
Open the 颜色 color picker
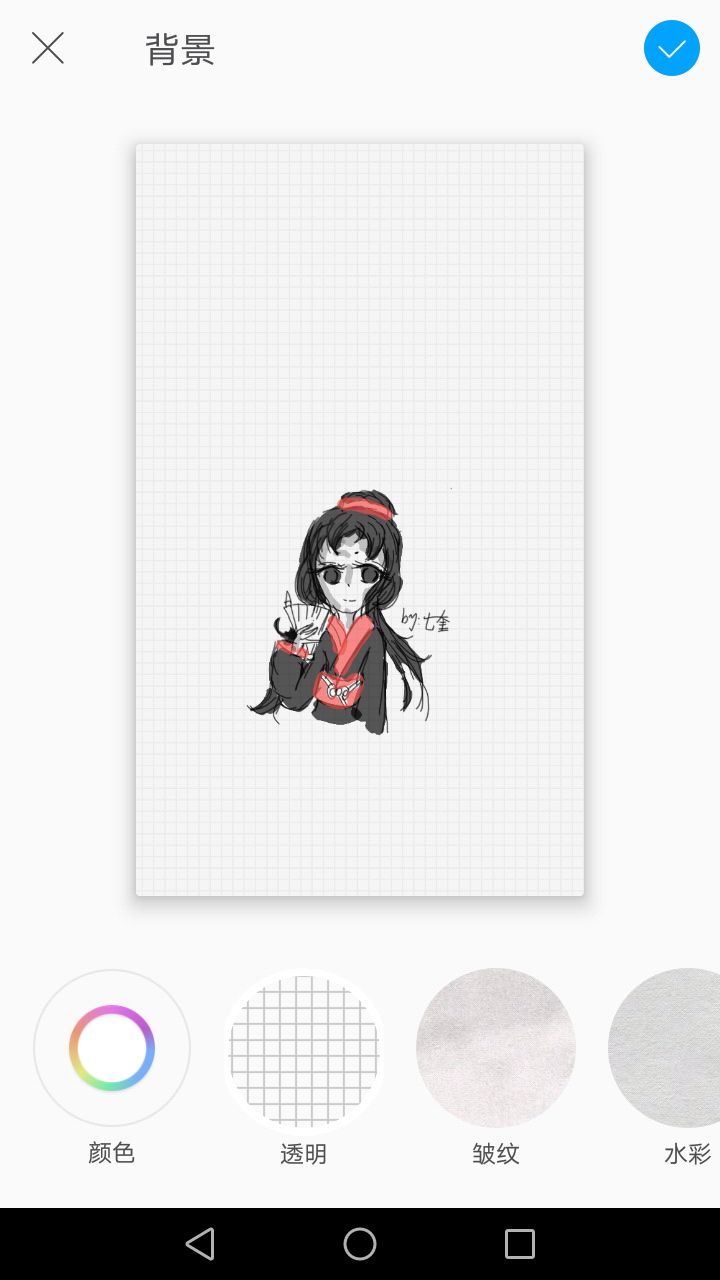112,1048
